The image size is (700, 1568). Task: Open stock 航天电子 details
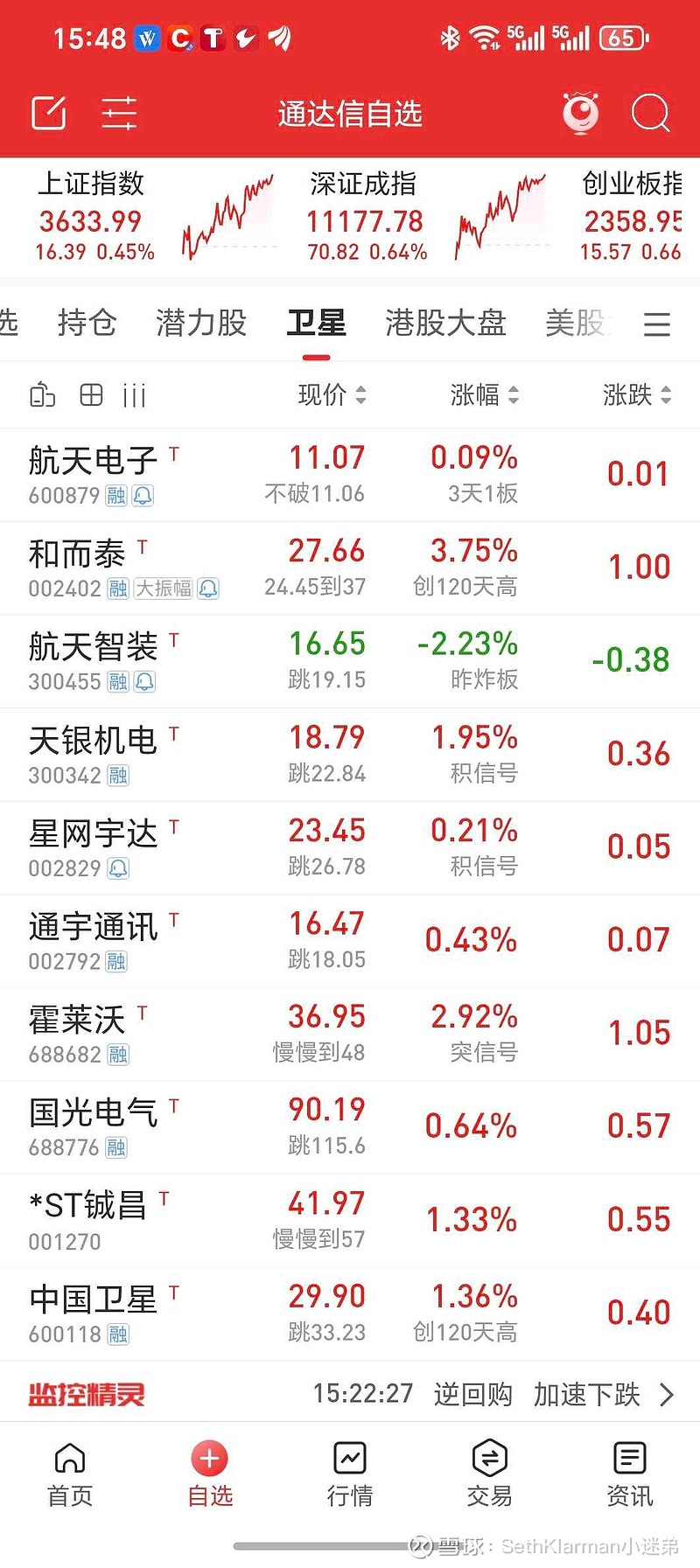point(350,475)
